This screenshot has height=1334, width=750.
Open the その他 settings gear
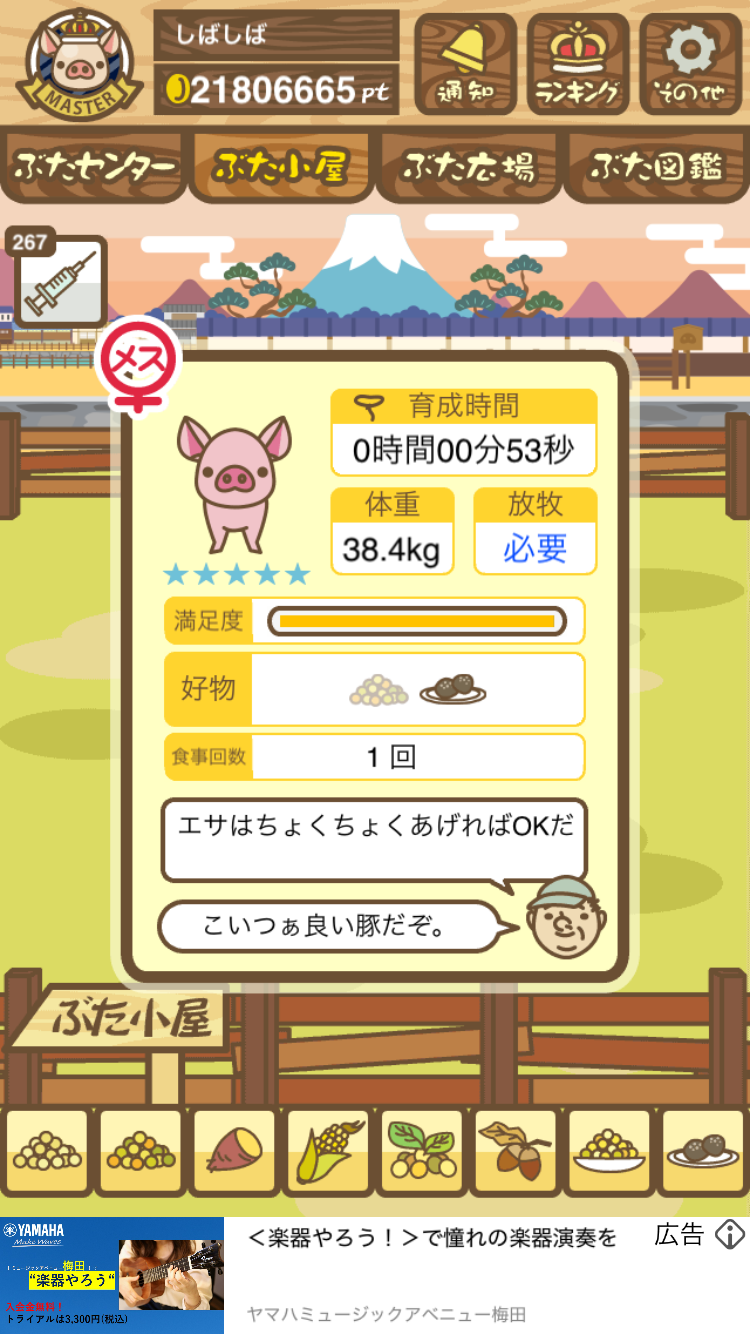[691, 63]
